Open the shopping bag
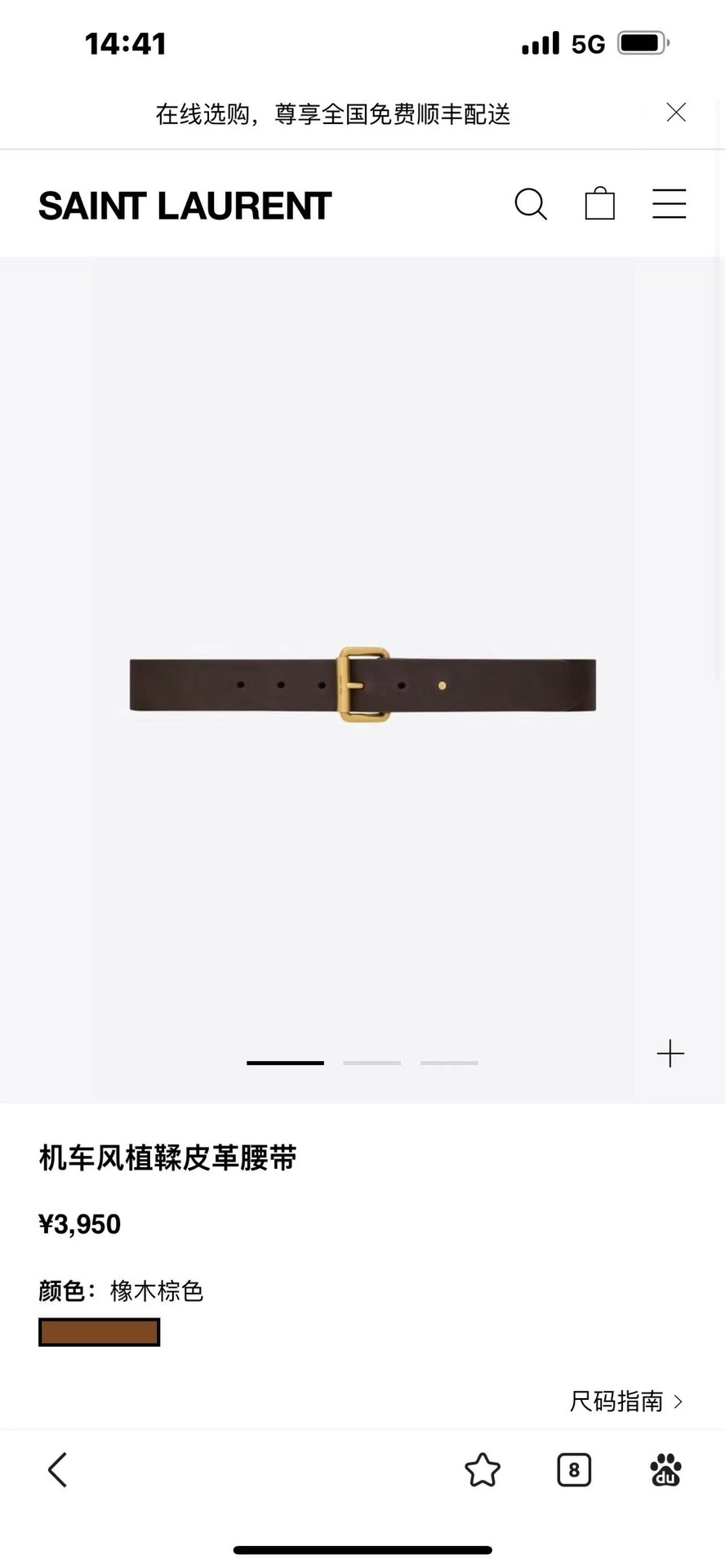Screen dimensions: 725x1568 599,204
